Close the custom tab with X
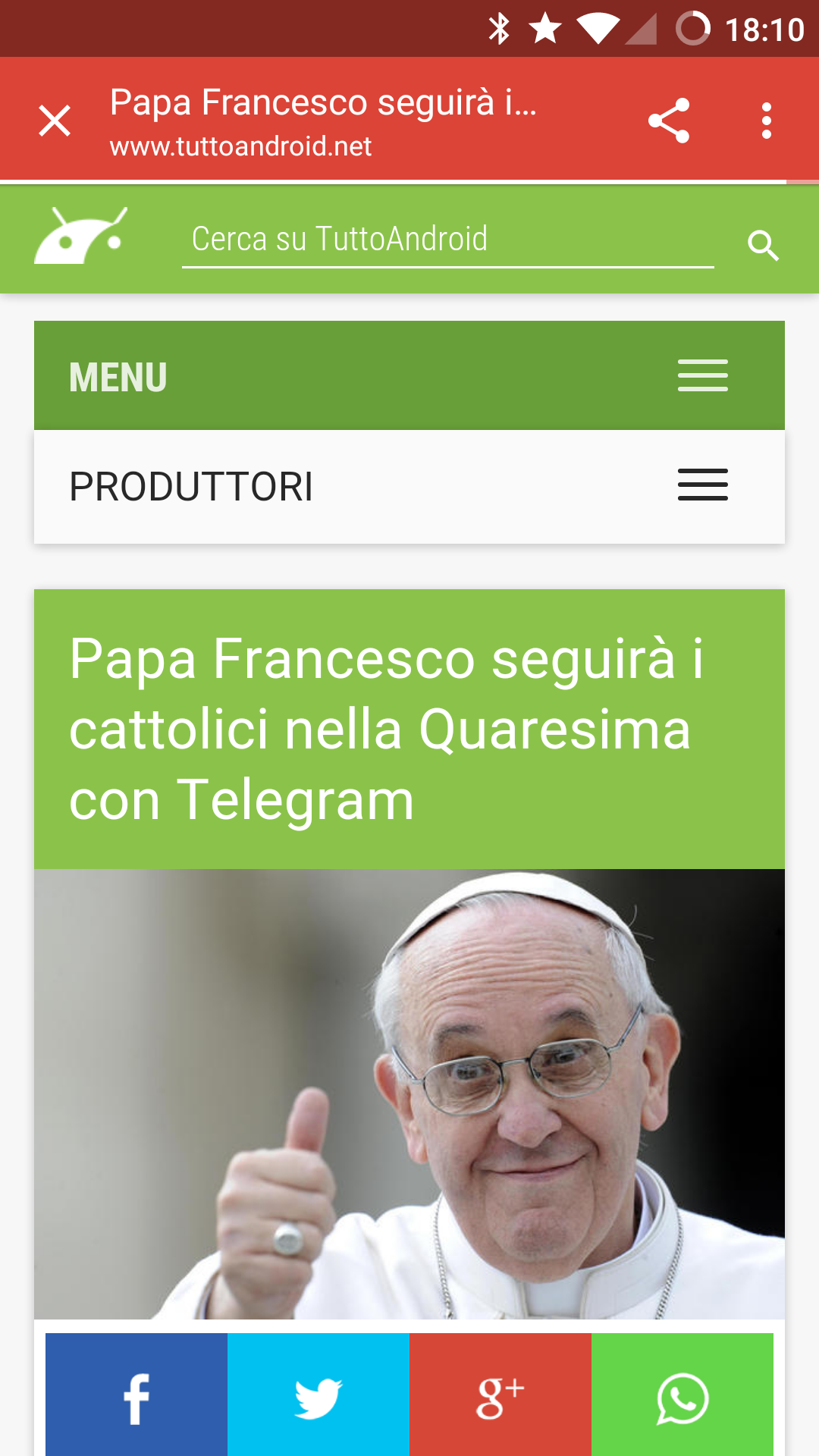819x1456 pixels. (55, 121)
